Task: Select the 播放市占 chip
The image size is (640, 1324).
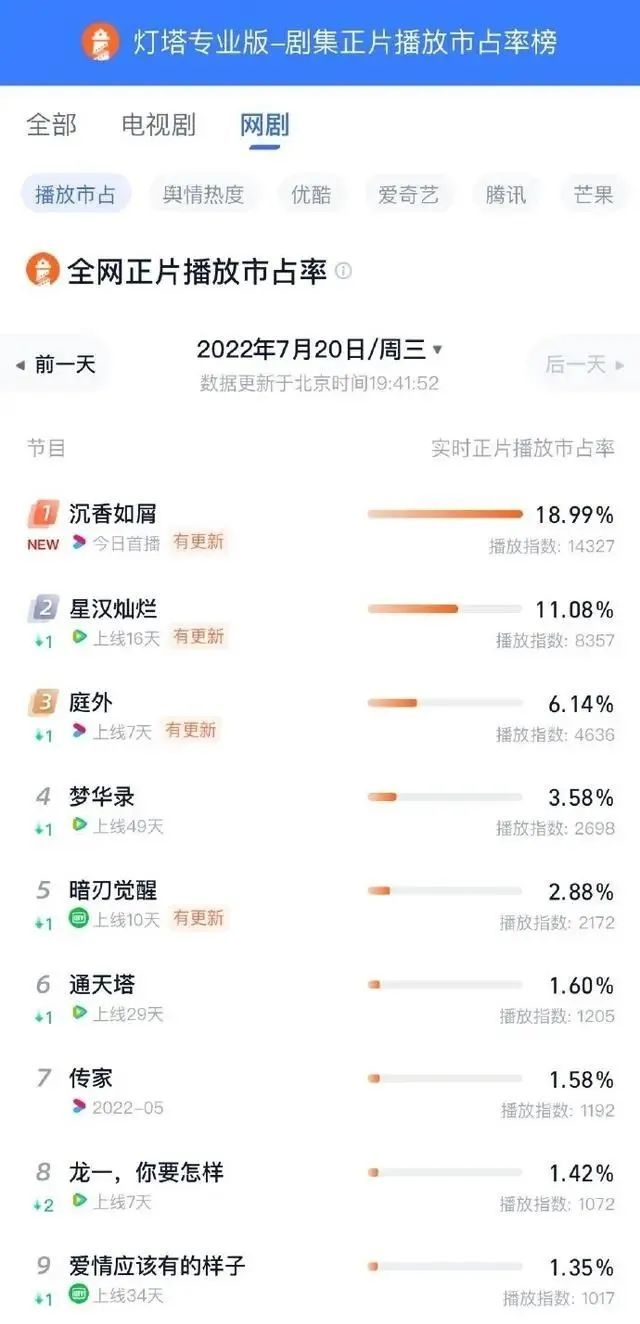Action: pos(75,195)
